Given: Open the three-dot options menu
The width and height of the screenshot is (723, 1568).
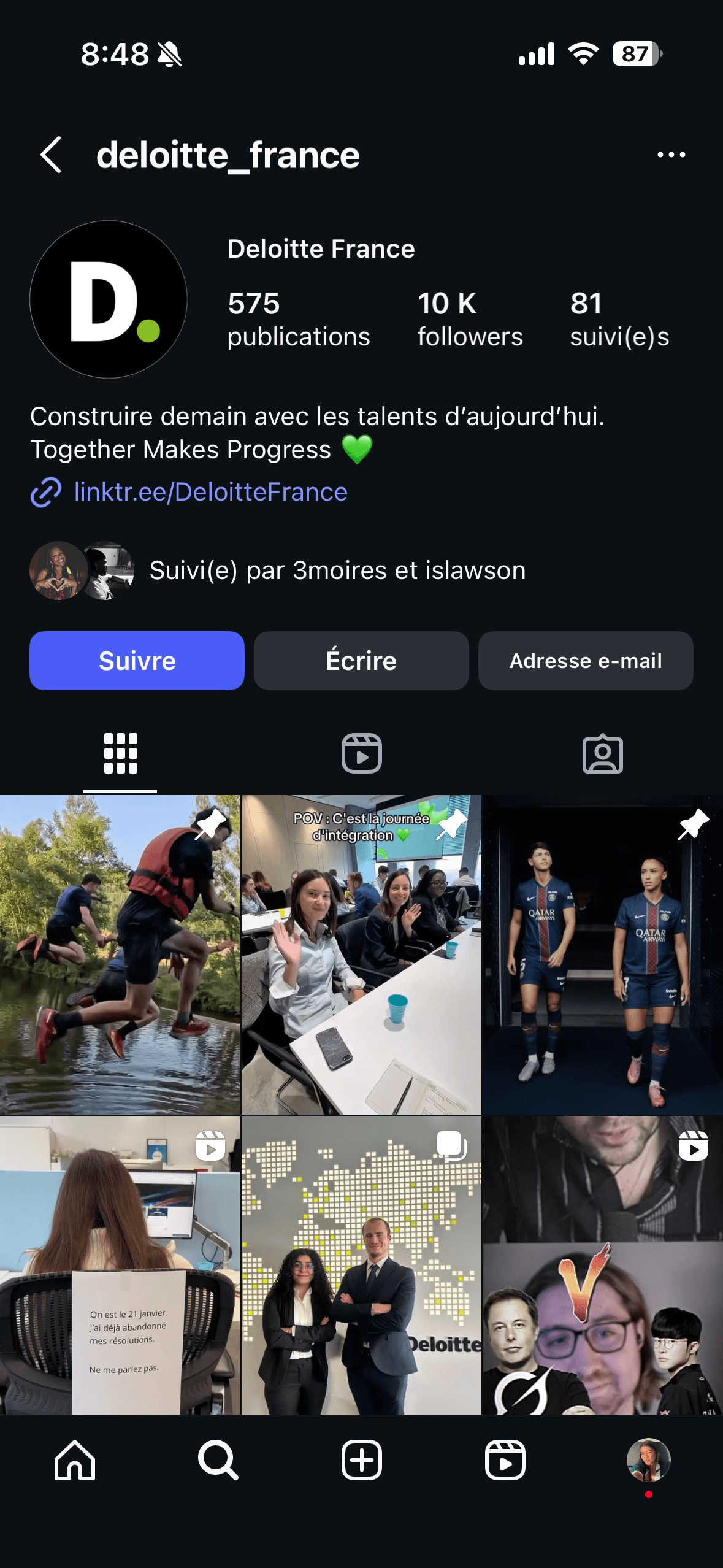Looking at the screenshot, I should pyautogui.click(x=671, y=155).
